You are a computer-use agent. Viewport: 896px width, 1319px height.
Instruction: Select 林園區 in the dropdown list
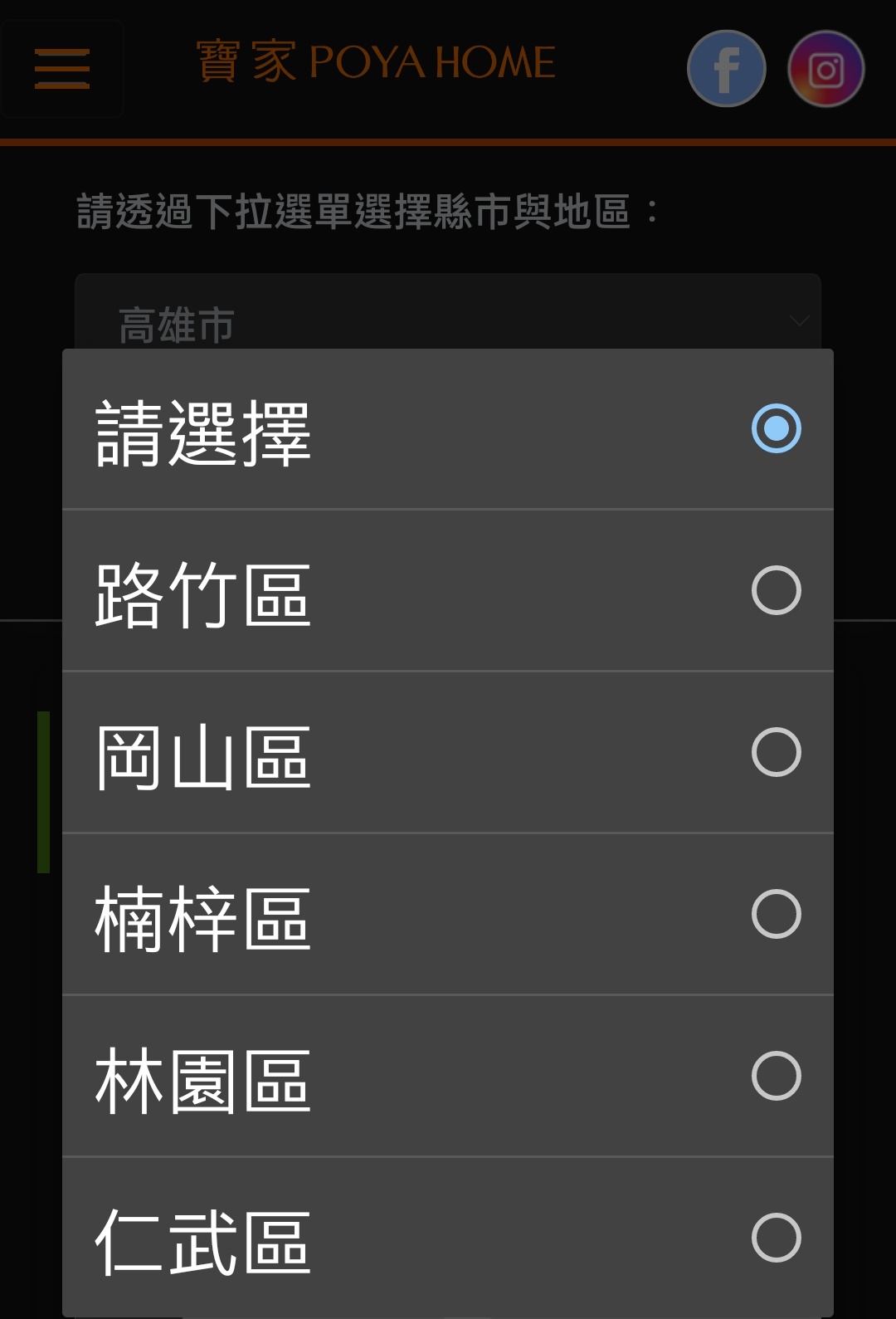click(x=448, y=1077)
